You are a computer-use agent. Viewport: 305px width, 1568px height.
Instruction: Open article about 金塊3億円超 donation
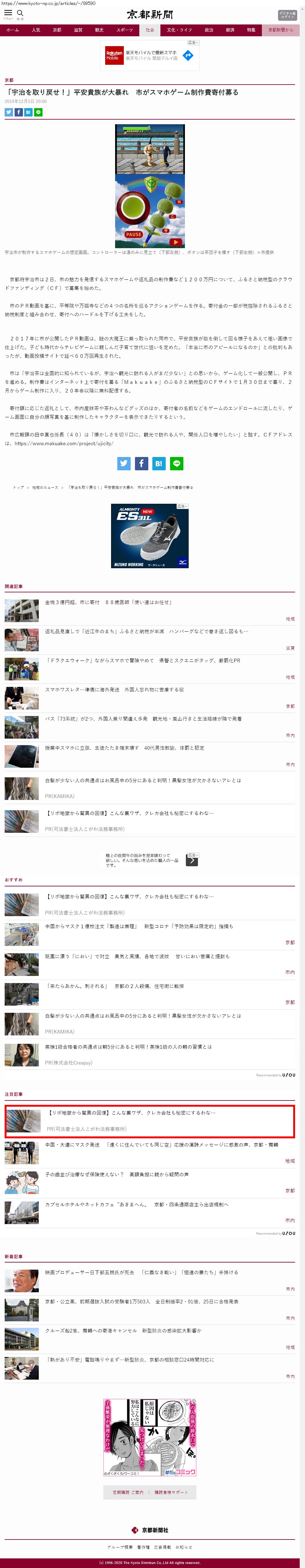(108, 602)
